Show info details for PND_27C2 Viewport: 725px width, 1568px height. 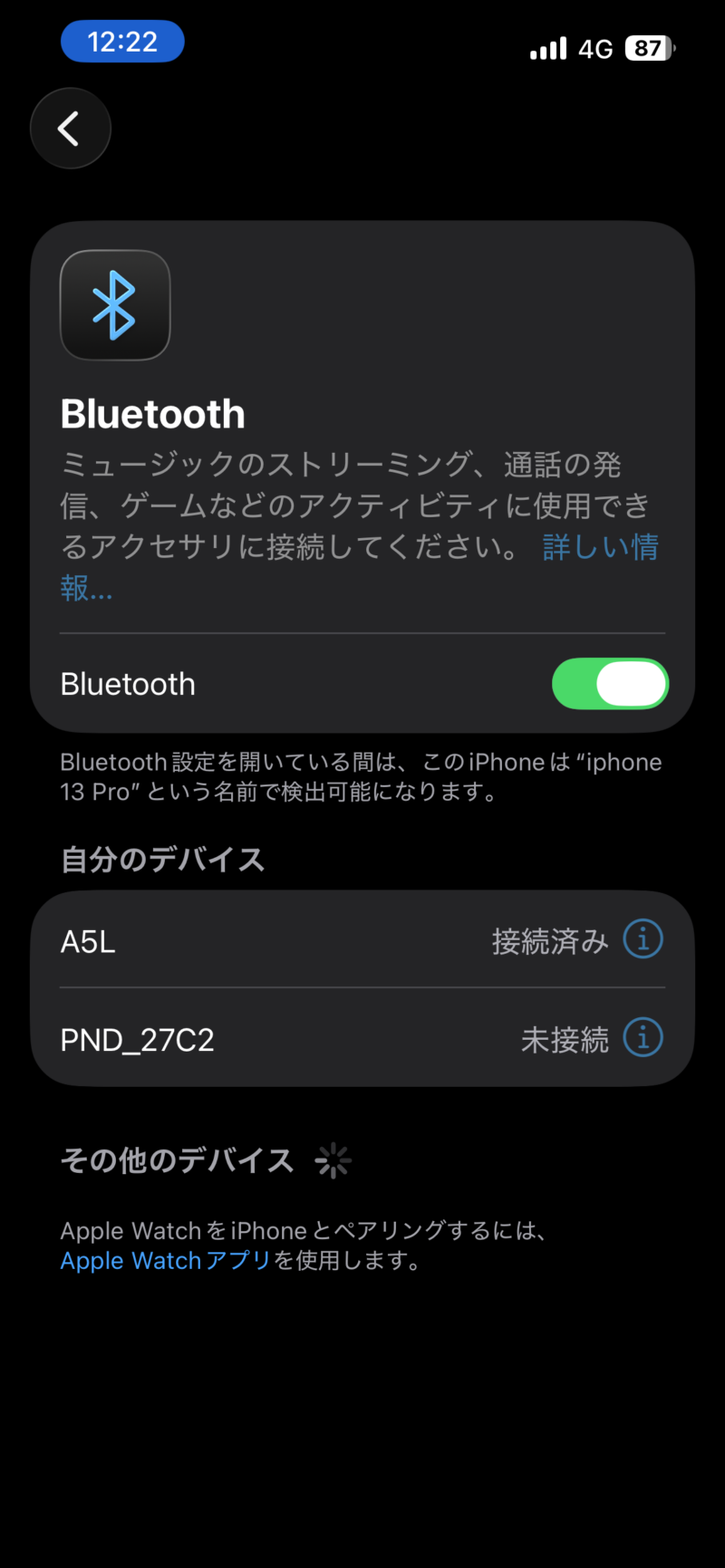[643, 1037]
